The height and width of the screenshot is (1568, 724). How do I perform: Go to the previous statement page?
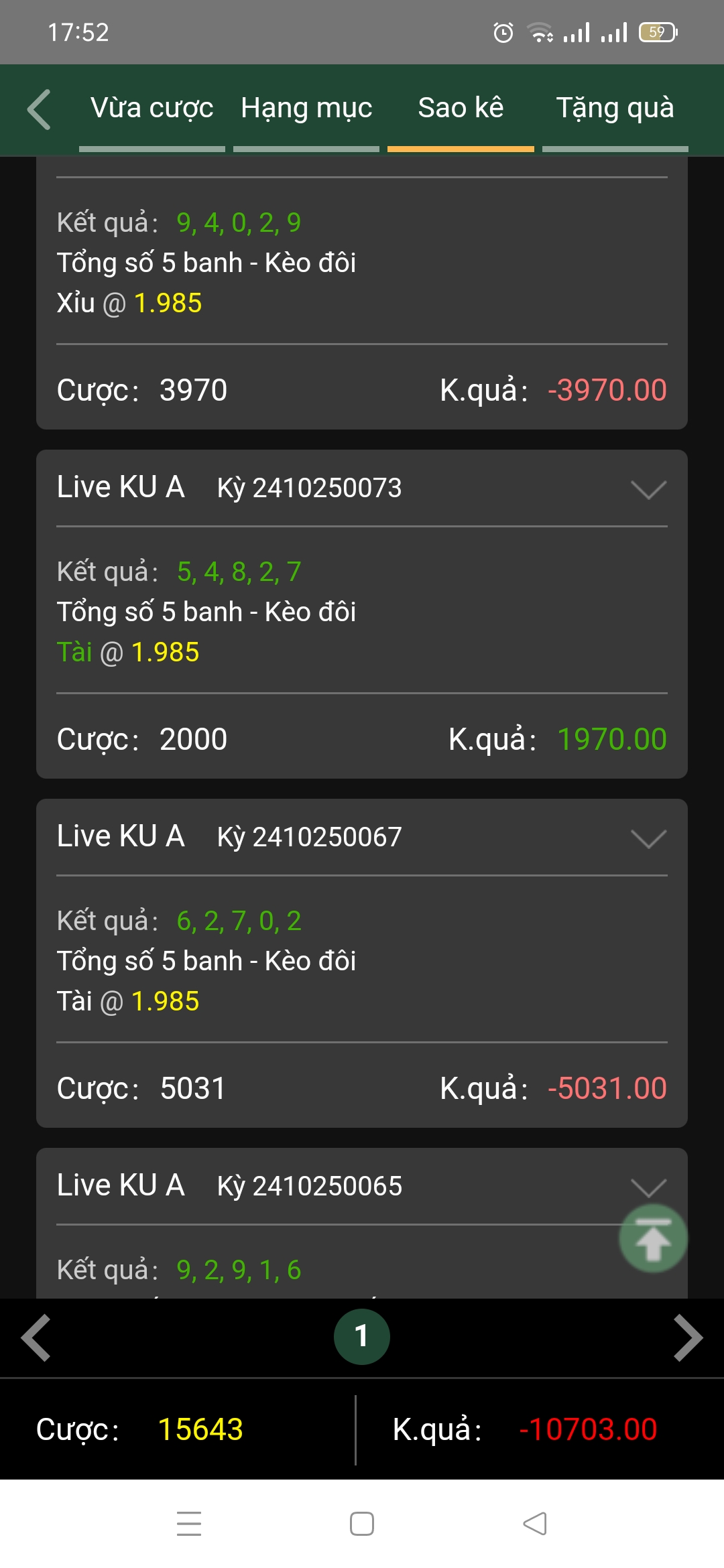pos(36,1337)
